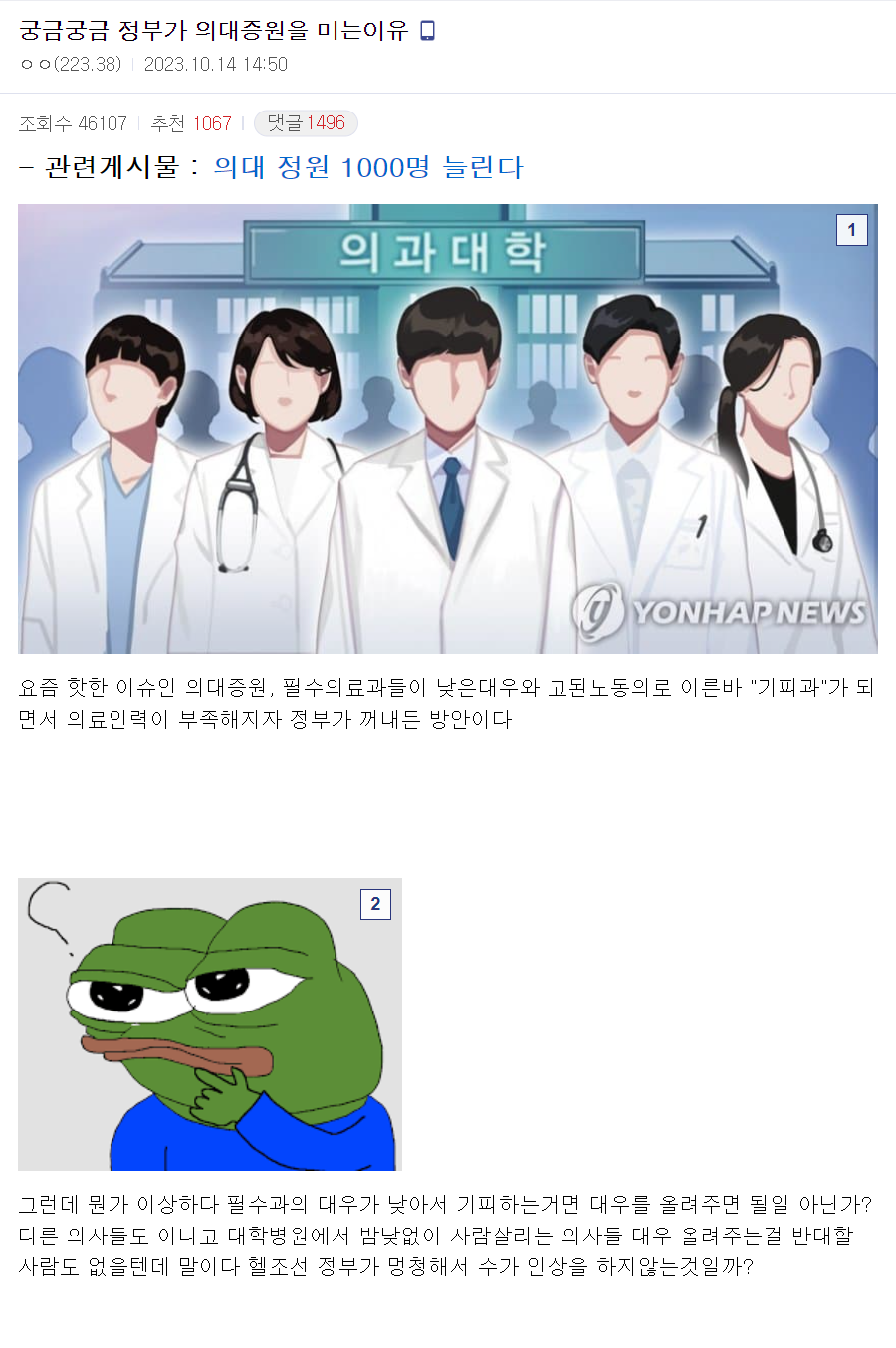View the 의과대학 doctors image numbered 1
Image resolution: width=896 pixels, height=1348 pixels.
coord(447,428)
